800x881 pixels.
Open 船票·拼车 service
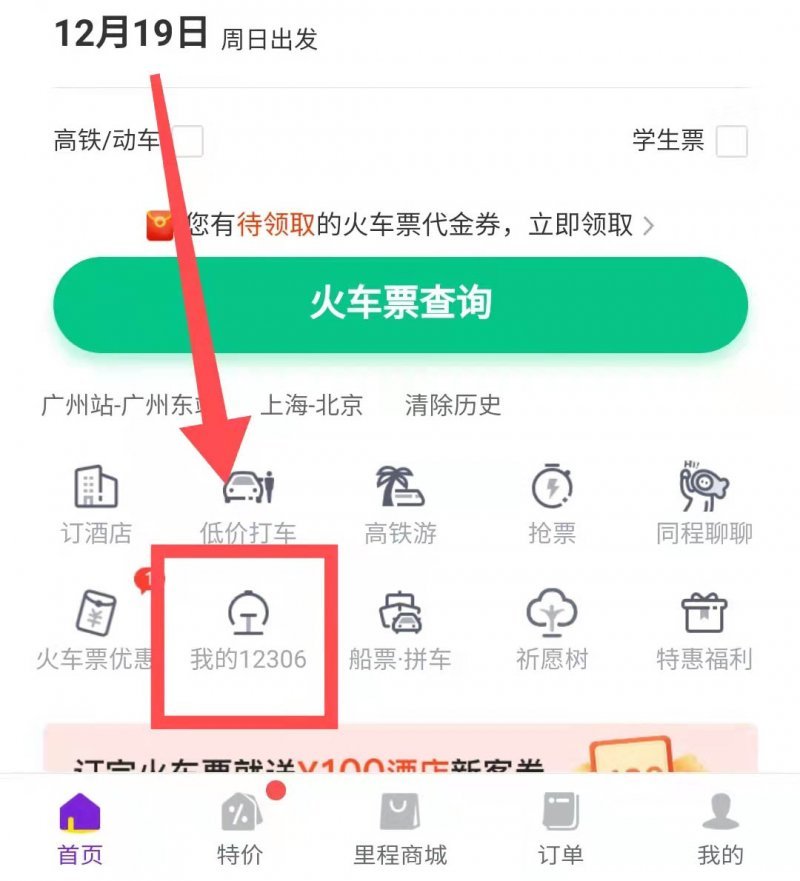pyautogui.click(x=400, y=630)
